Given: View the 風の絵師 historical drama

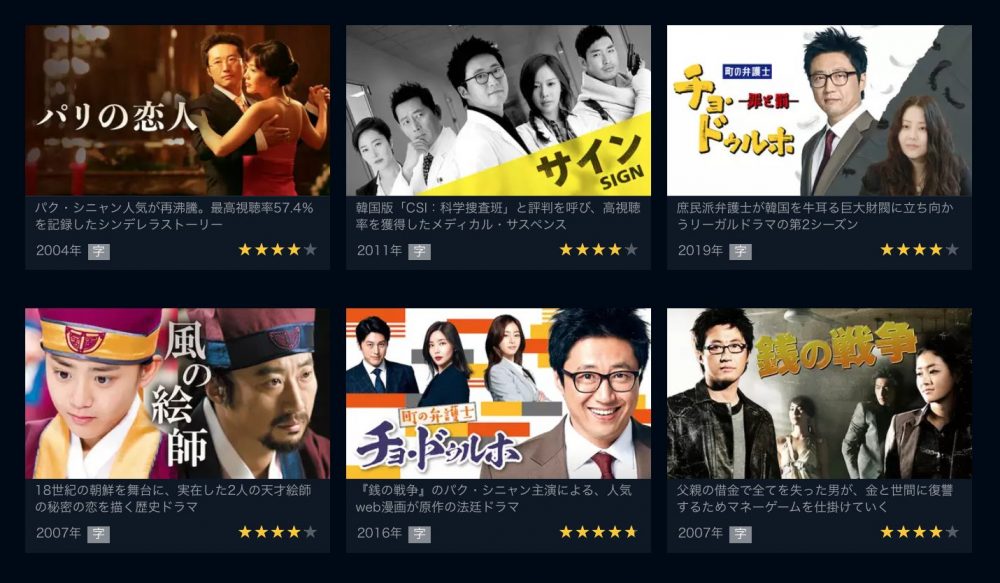Looking at the screenshot, I should point(177,394).
